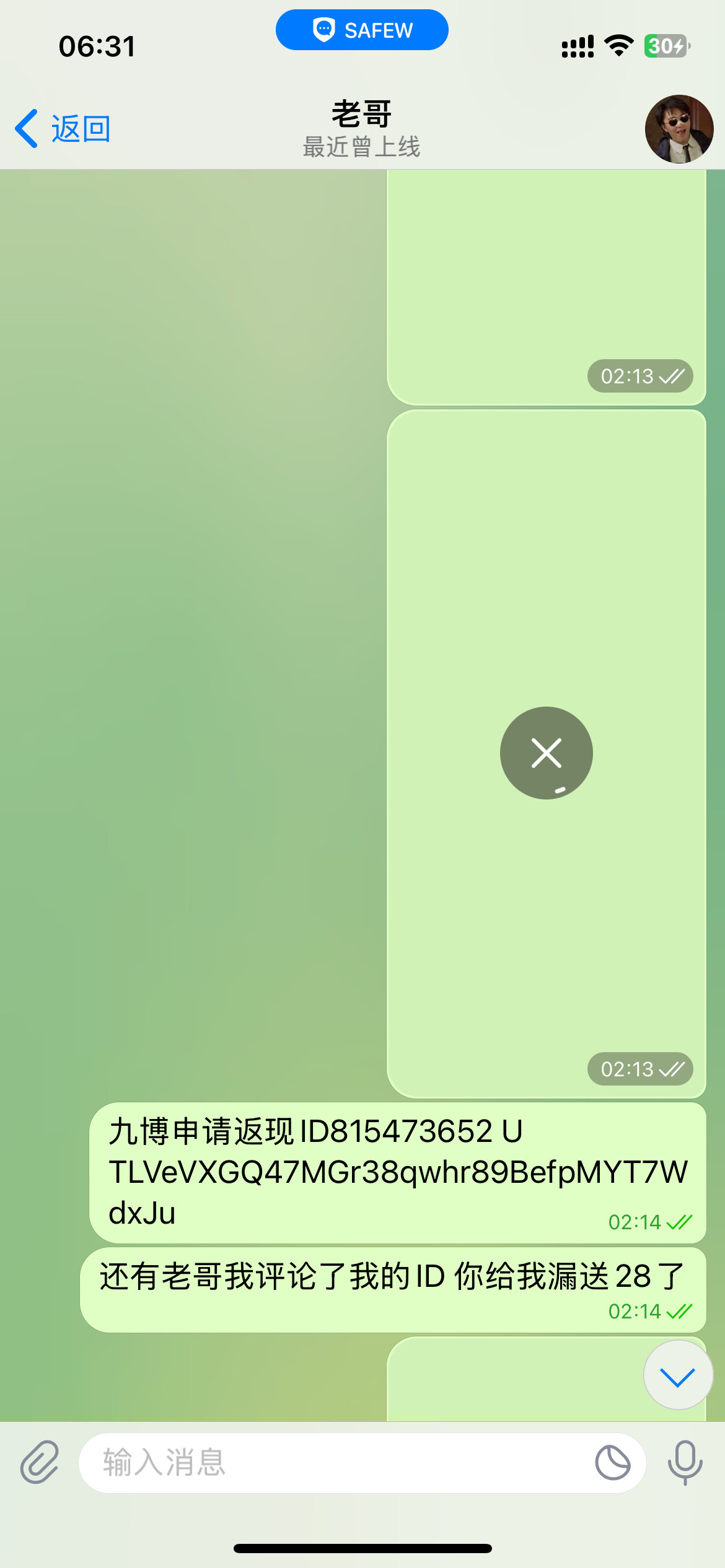Open 老哥's profile avatar
725x1568 pixels.
(x=679, y=129)
